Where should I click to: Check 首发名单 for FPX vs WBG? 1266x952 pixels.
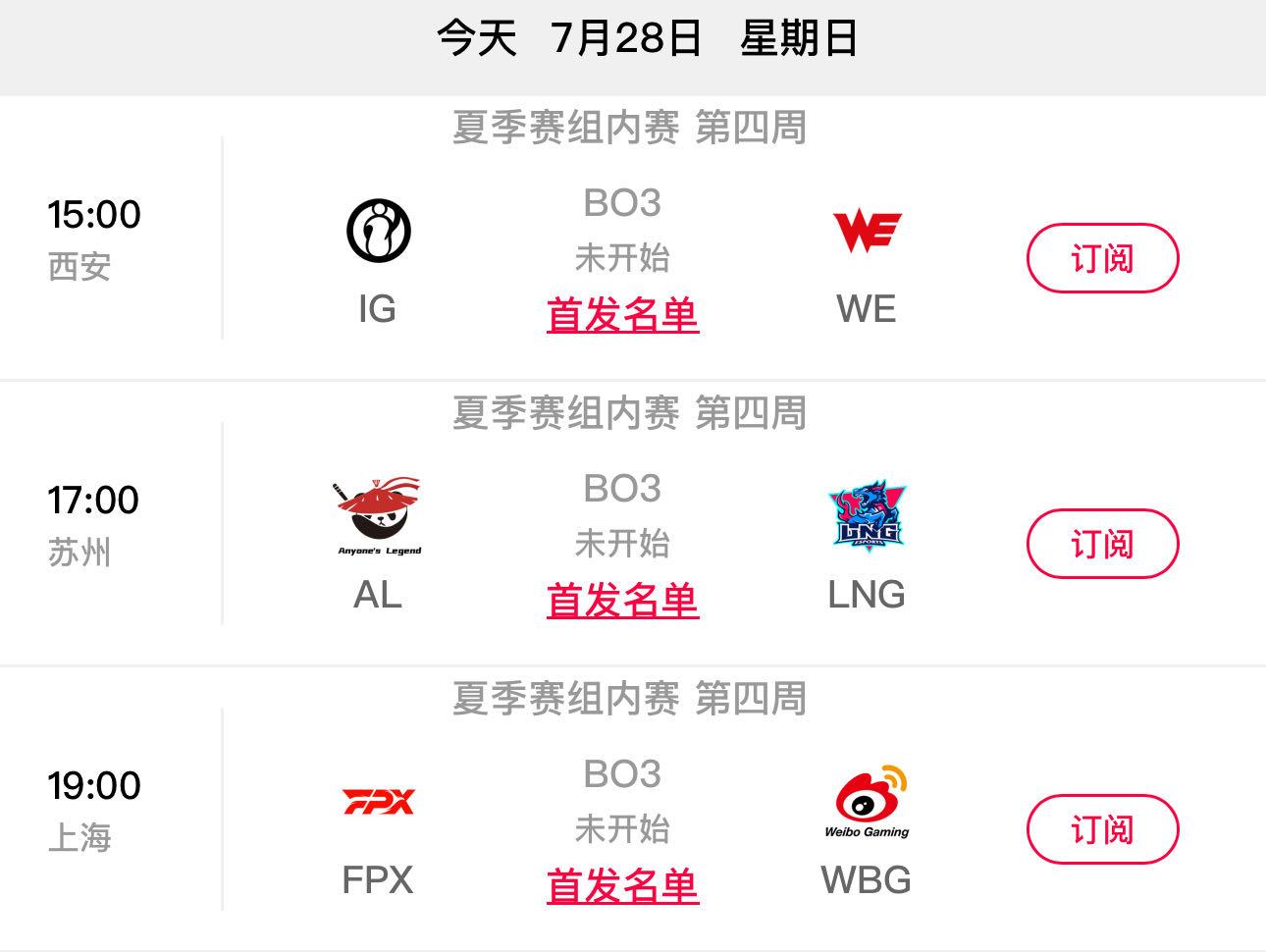tap(622, 885)
